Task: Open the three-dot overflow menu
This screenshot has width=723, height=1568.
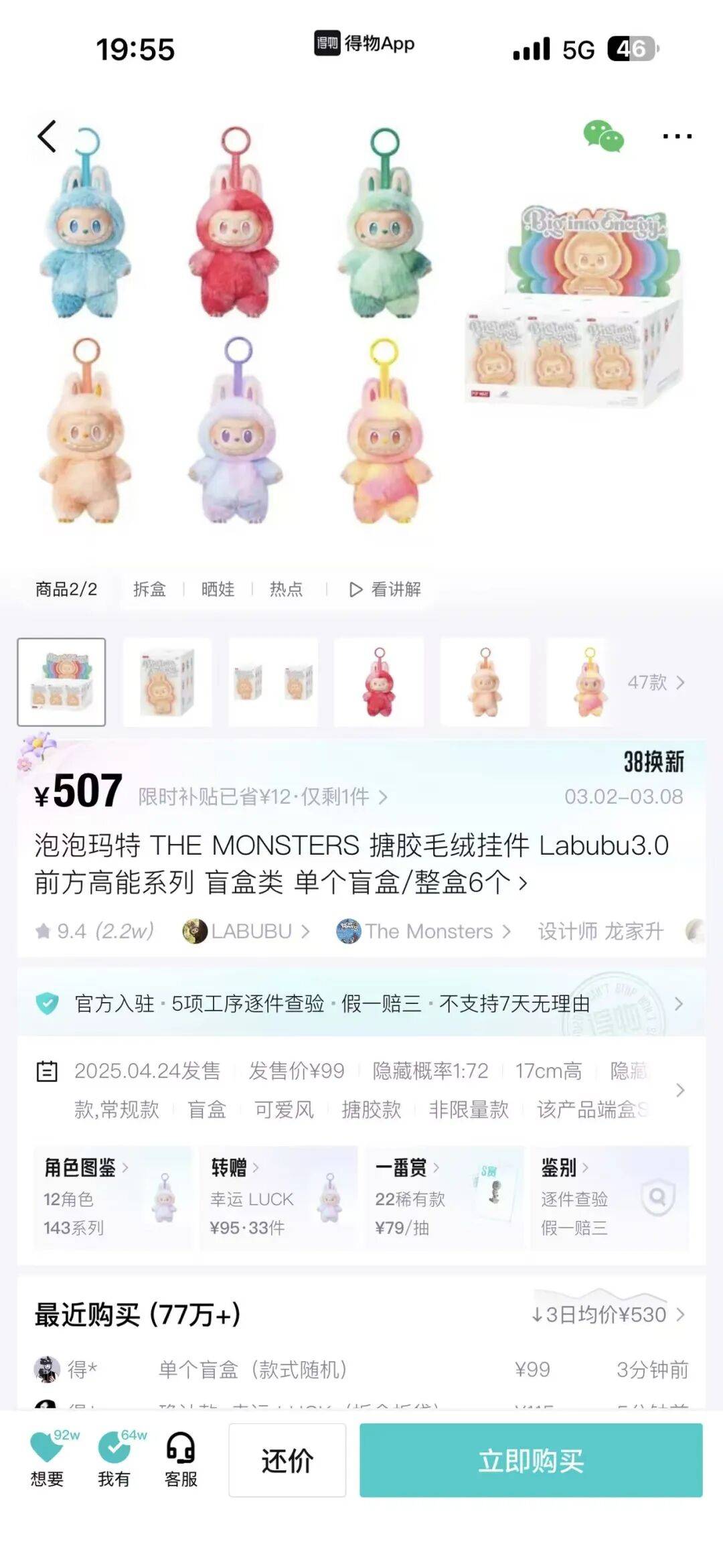Action: point(677,136)
